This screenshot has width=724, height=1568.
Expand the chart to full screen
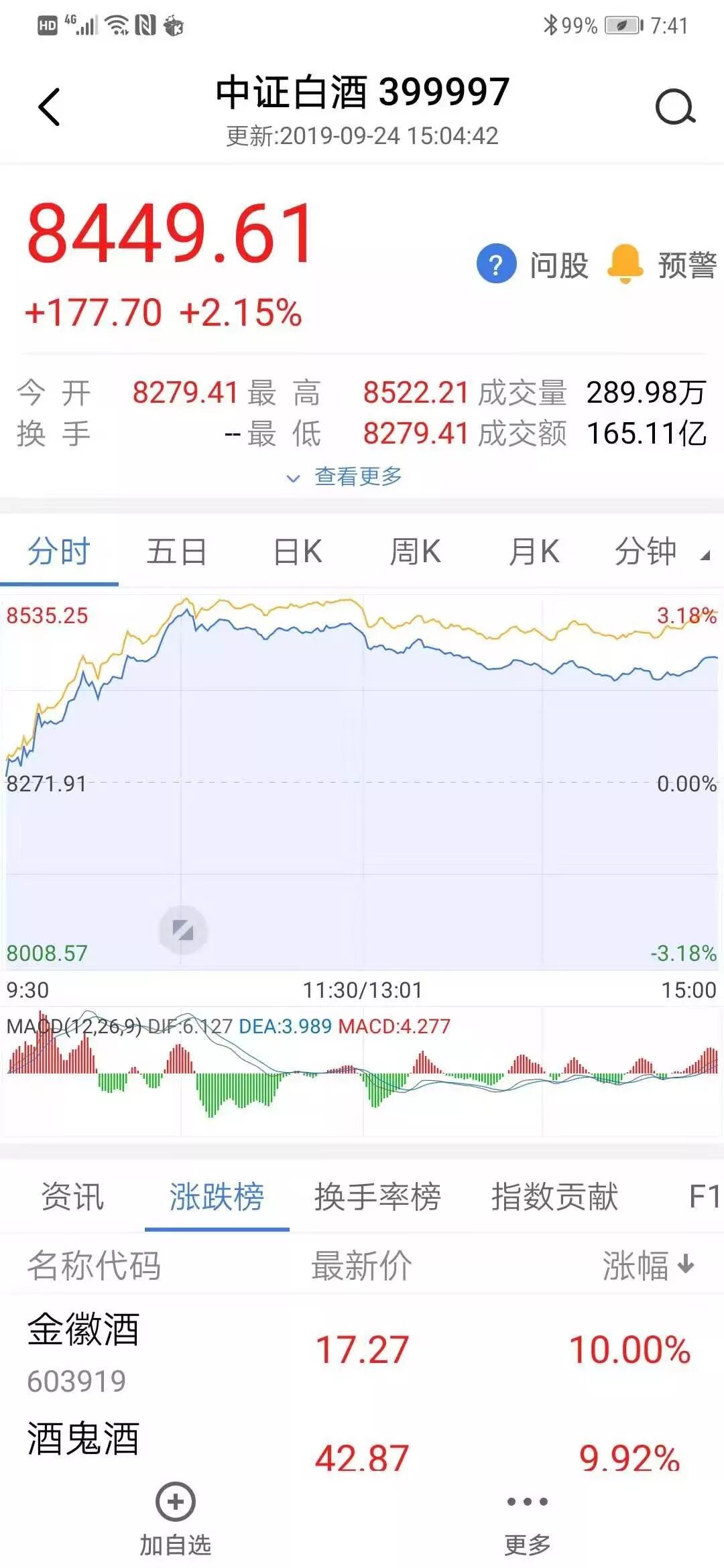(x=182, y=930)
